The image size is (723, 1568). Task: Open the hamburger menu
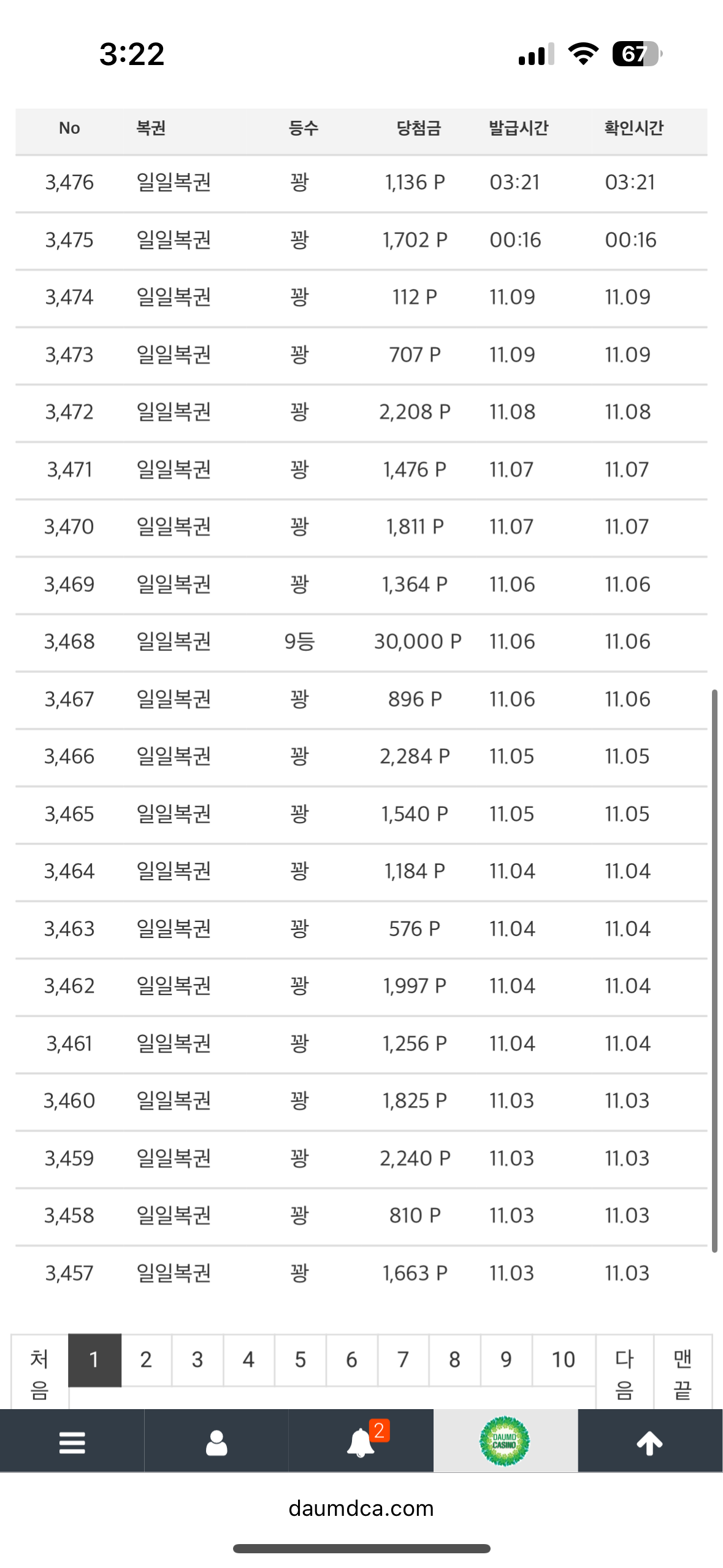point(72,1442)
